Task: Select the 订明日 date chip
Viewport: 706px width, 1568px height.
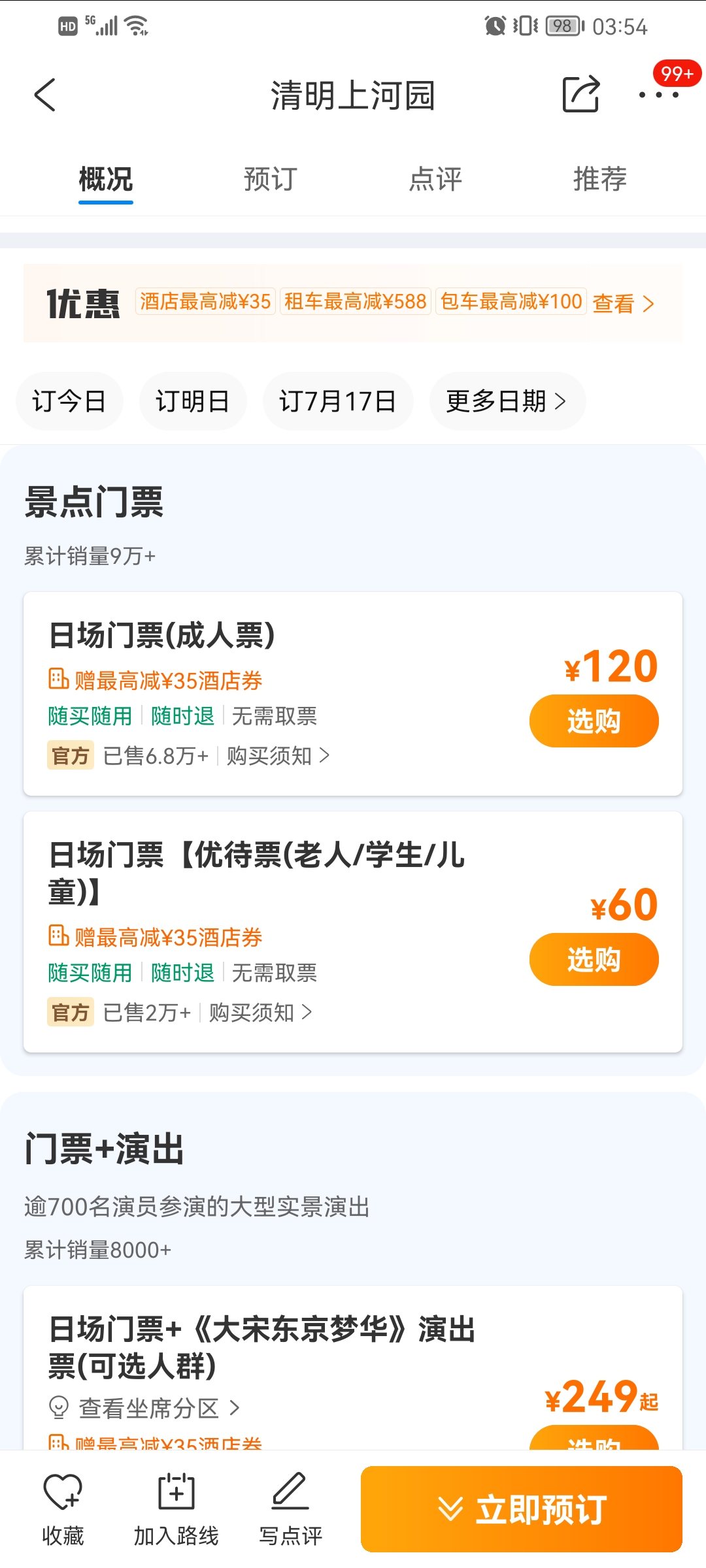Action: (x=193, y=401)
